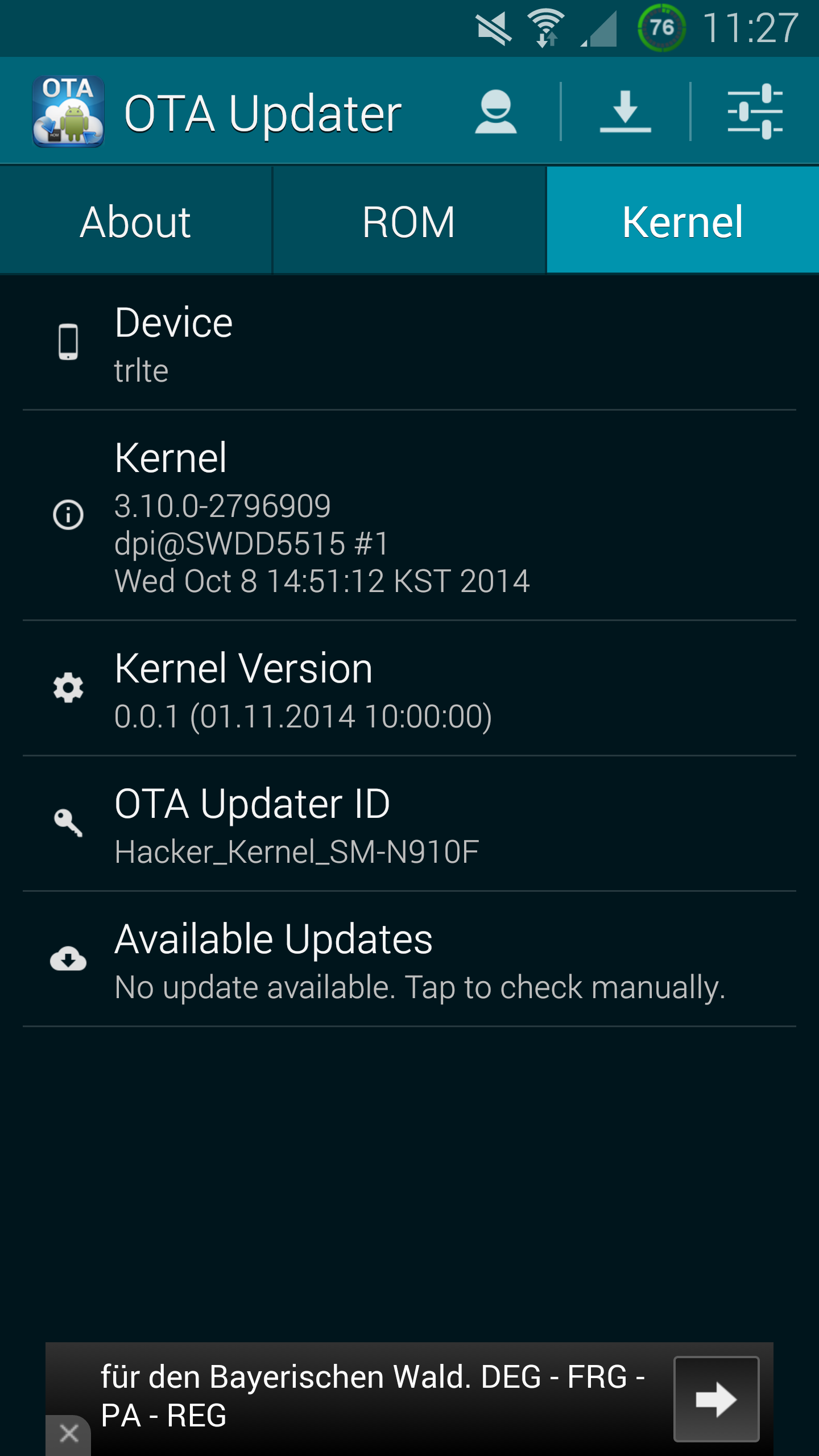Open the Kernel Version row
Screen dimensions: 819x1456
point(409,688)
